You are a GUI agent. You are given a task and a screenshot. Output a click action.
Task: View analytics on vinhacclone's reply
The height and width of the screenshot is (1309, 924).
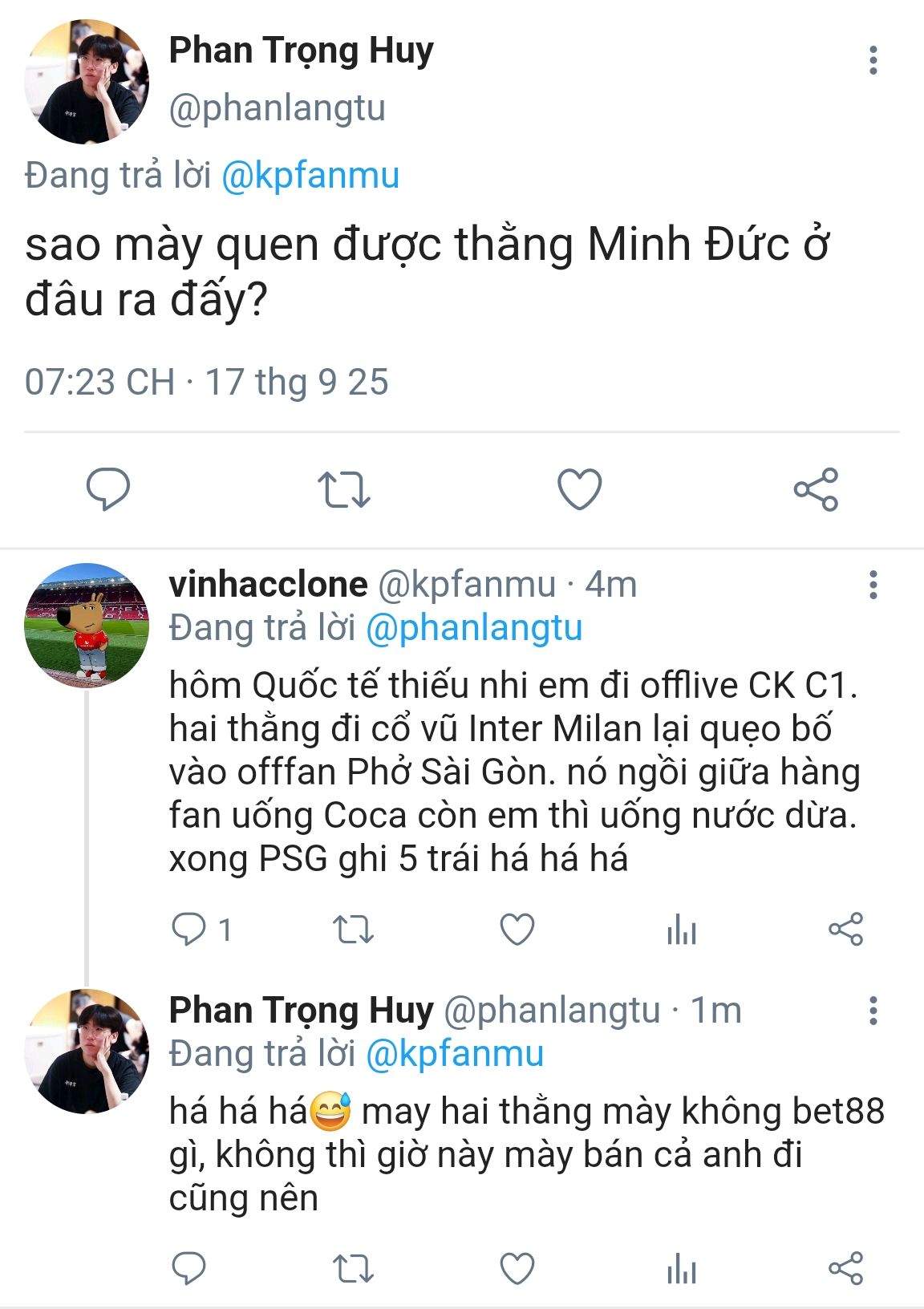coord(682,930)
